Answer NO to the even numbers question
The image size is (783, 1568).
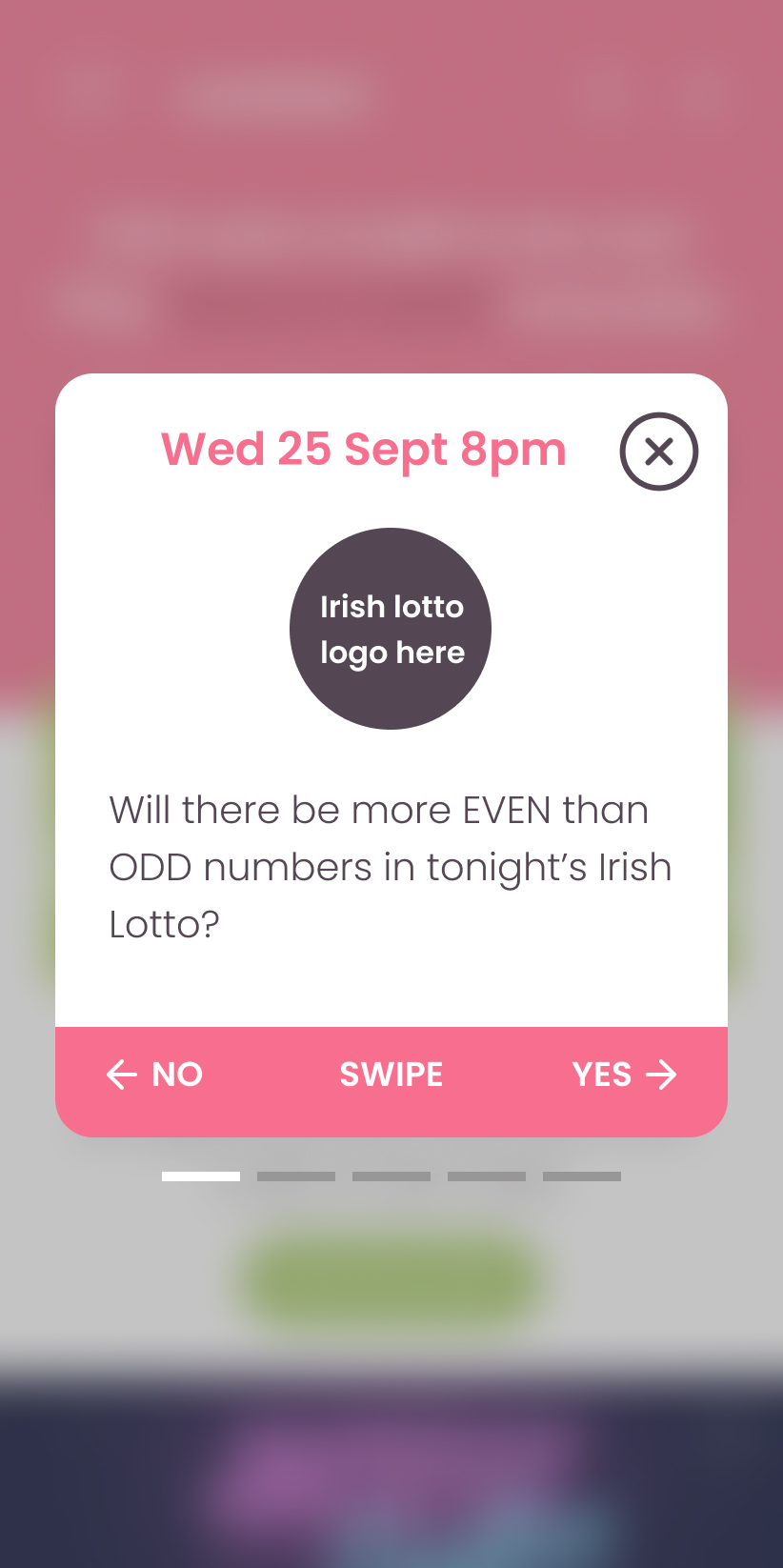click(154, 1075)
